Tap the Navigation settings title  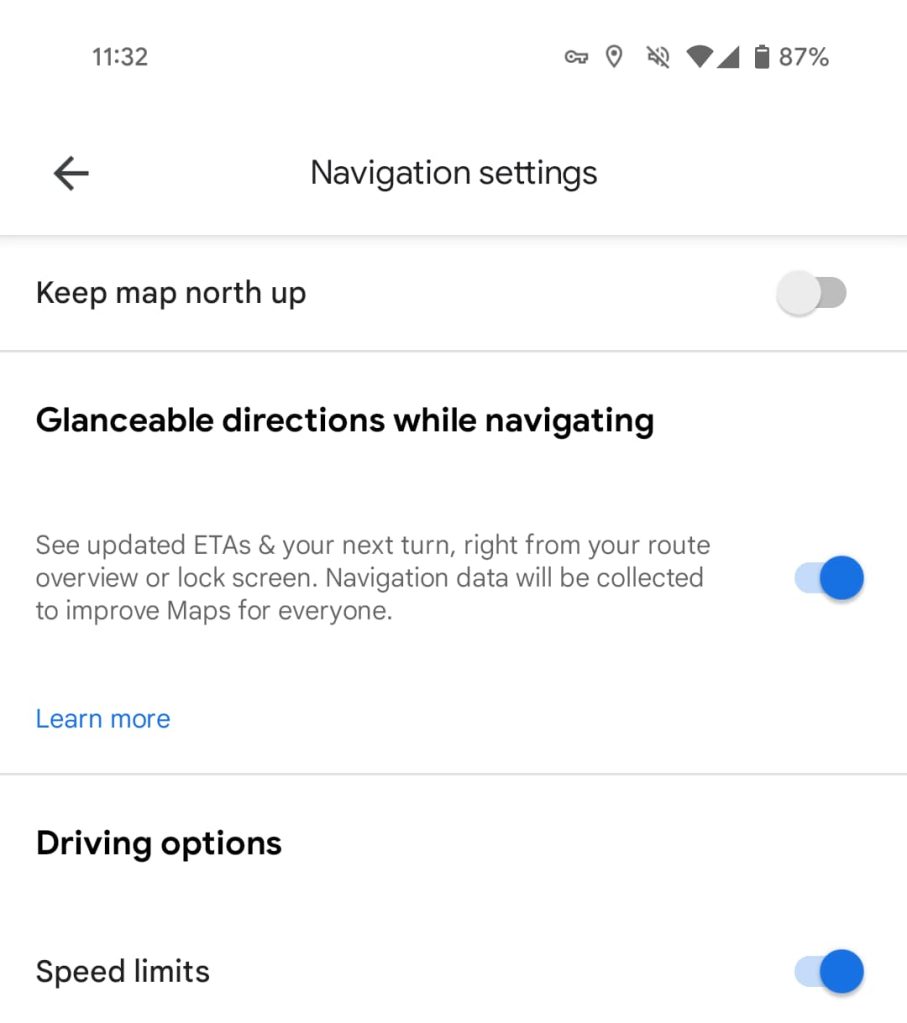(453, 172)
